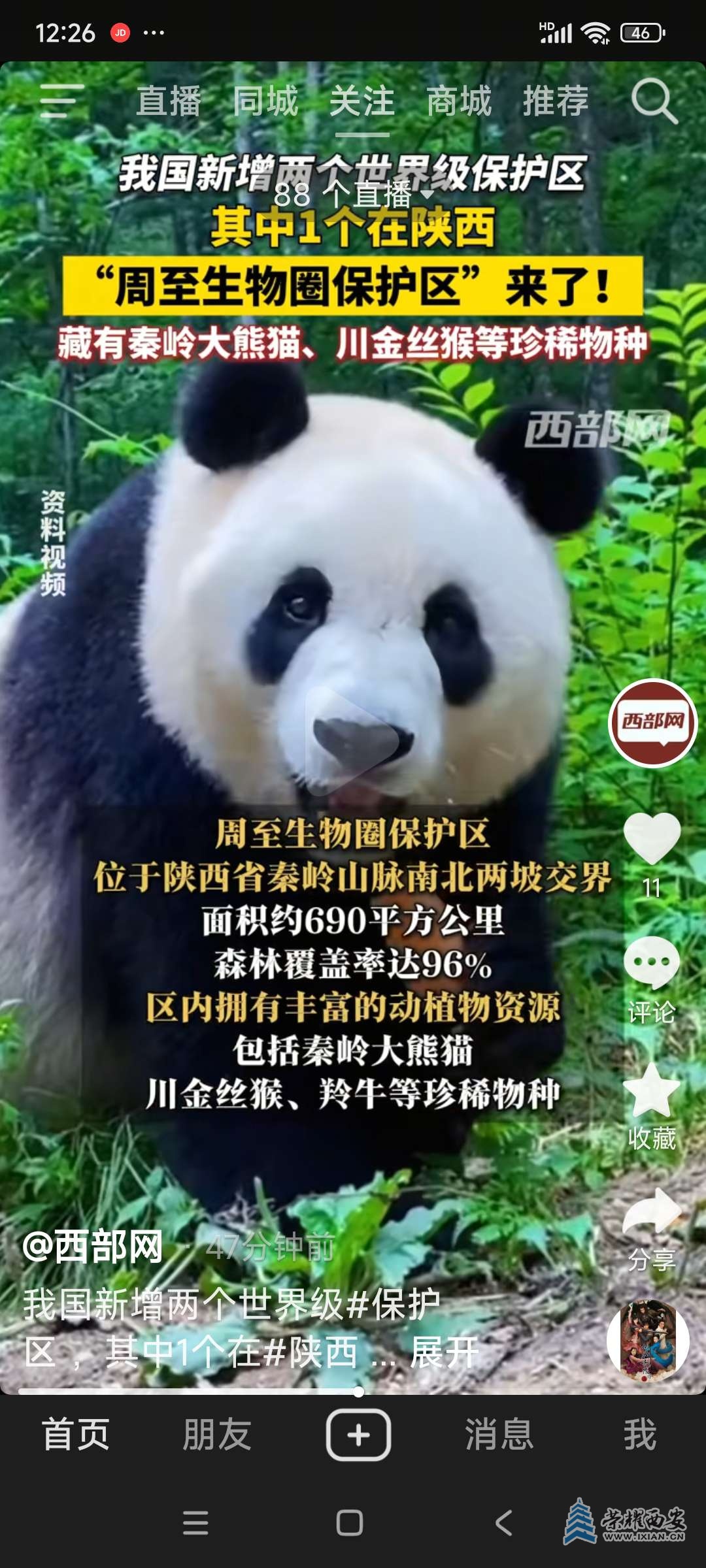Open the 西部网 avatar profile
The height and width of the screenshot is (1568, 706).
(652, 723)
